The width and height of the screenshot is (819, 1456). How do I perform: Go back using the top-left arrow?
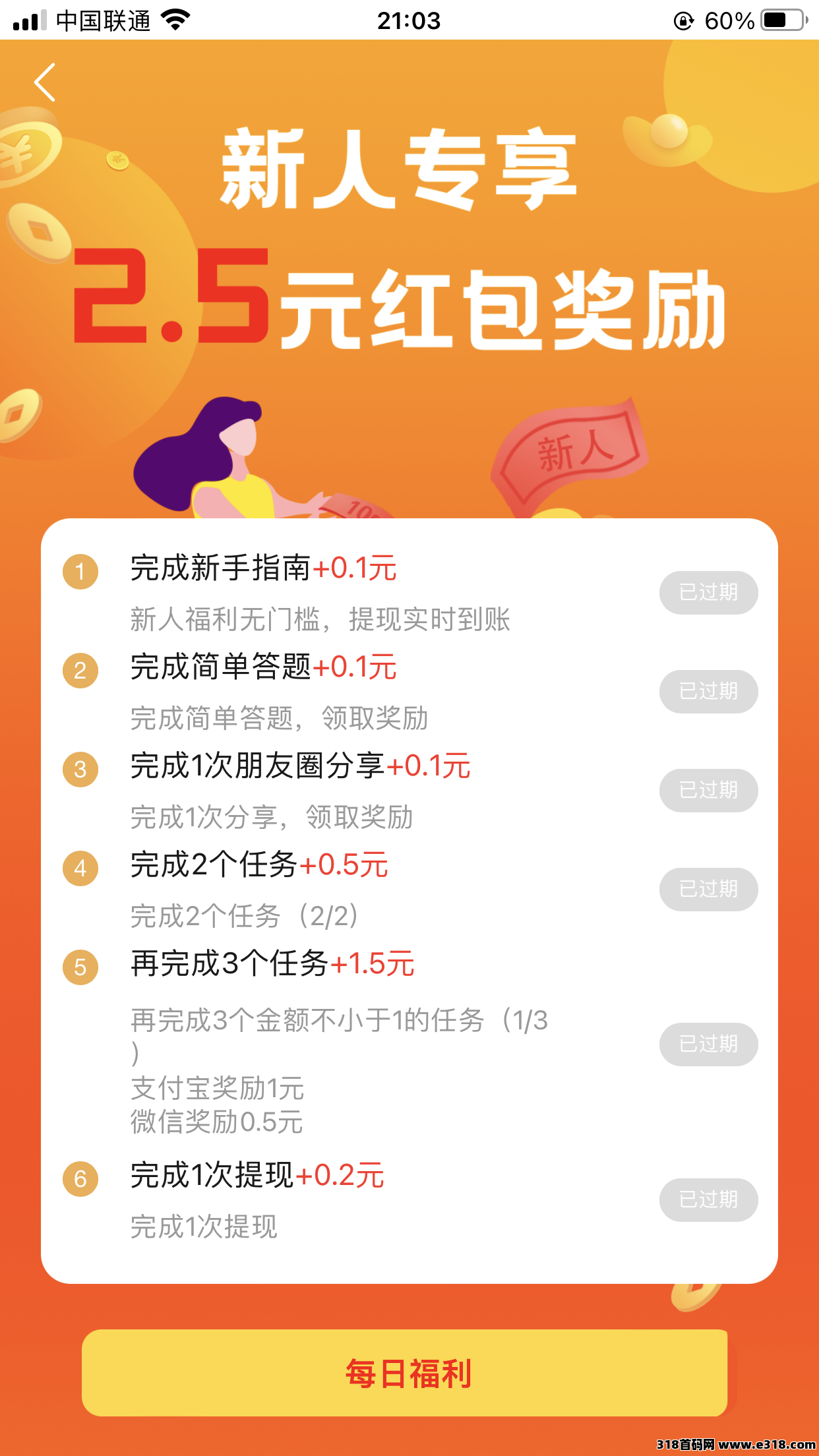45,82
